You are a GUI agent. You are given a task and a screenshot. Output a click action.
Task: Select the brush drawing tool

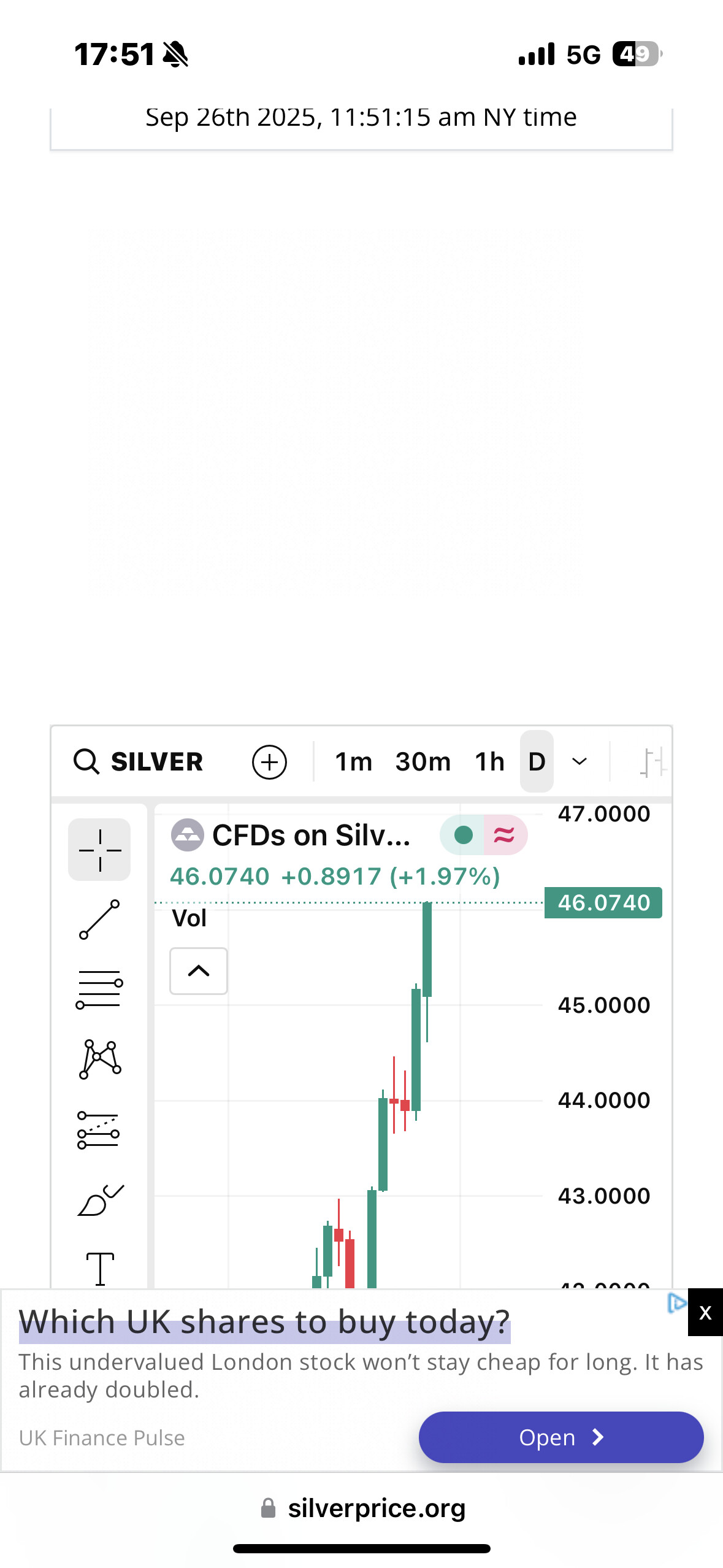click(x=99, y=1199)
